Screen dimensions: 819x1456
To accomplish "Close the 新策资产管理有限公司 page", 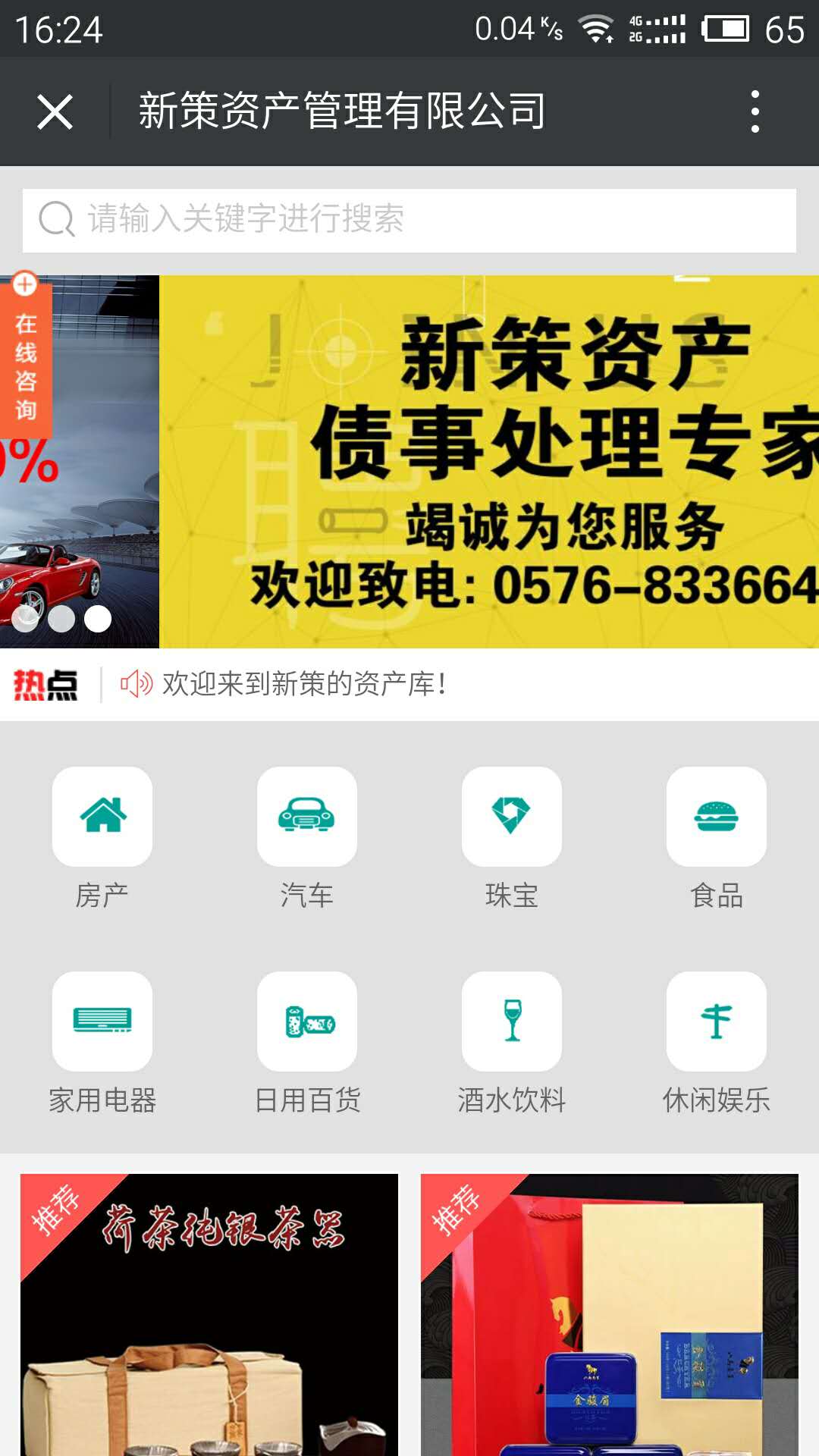I will tap(55, 112).
